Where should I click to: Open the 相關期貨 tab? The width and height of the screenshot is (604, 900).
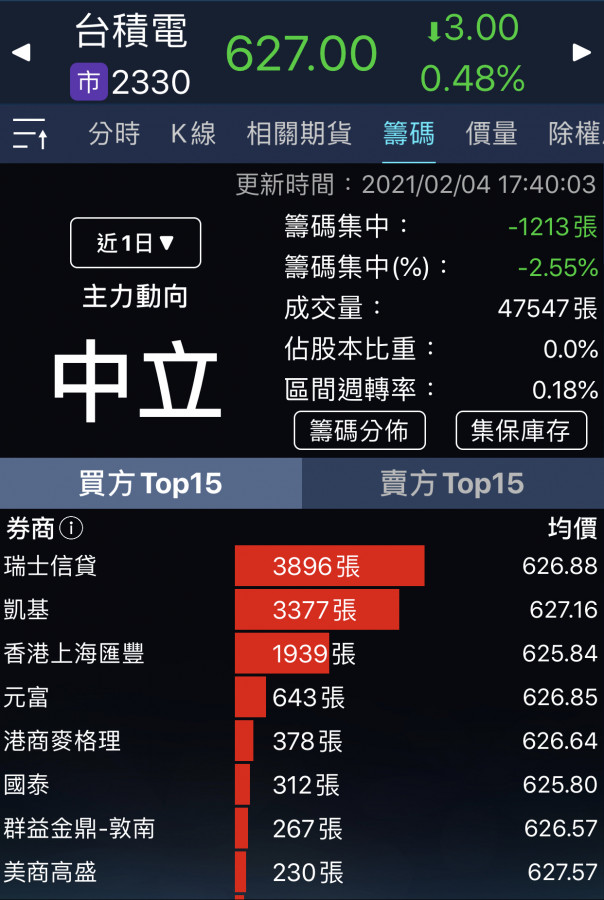pos(299,133)
